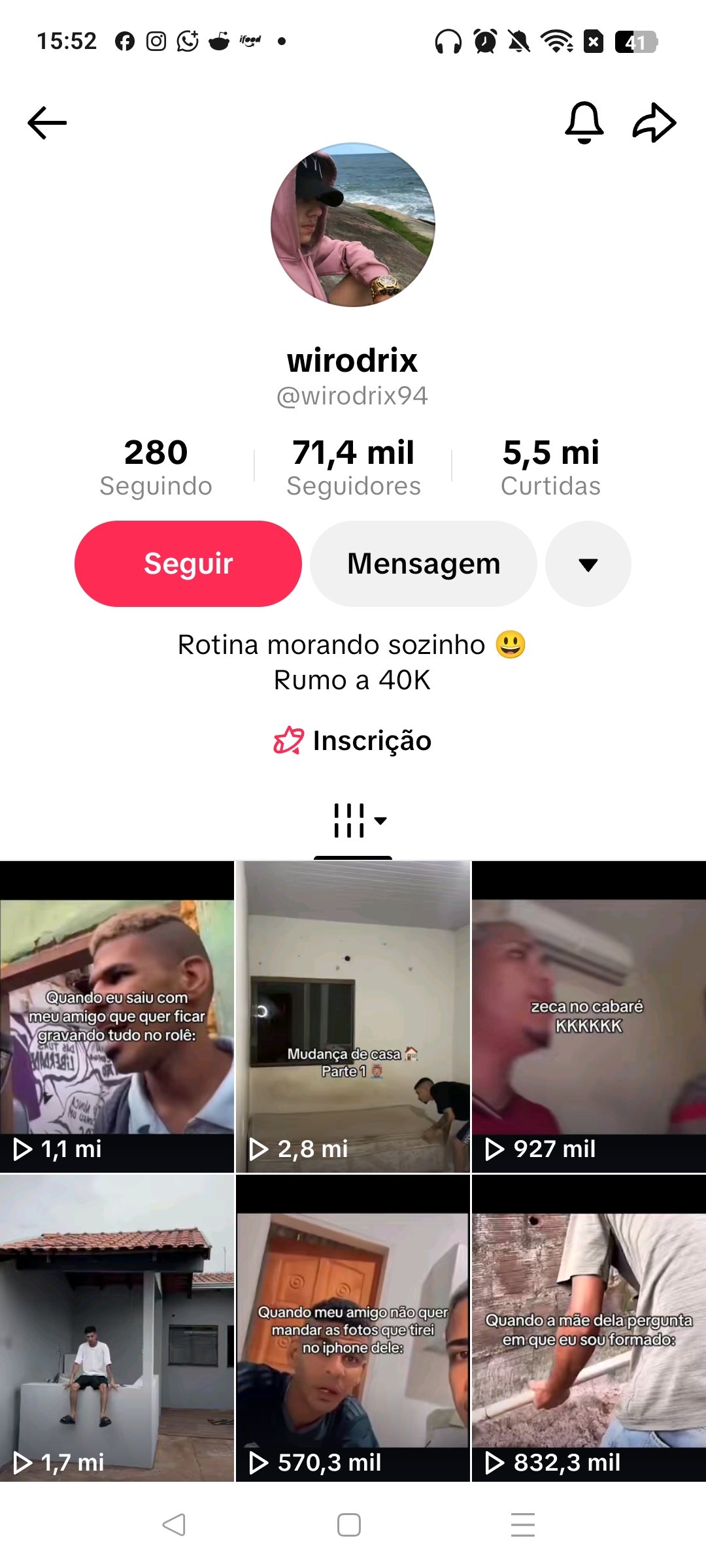Play the video with 570,3 mil views
Screen dimensions: 706x1568
353,1329
